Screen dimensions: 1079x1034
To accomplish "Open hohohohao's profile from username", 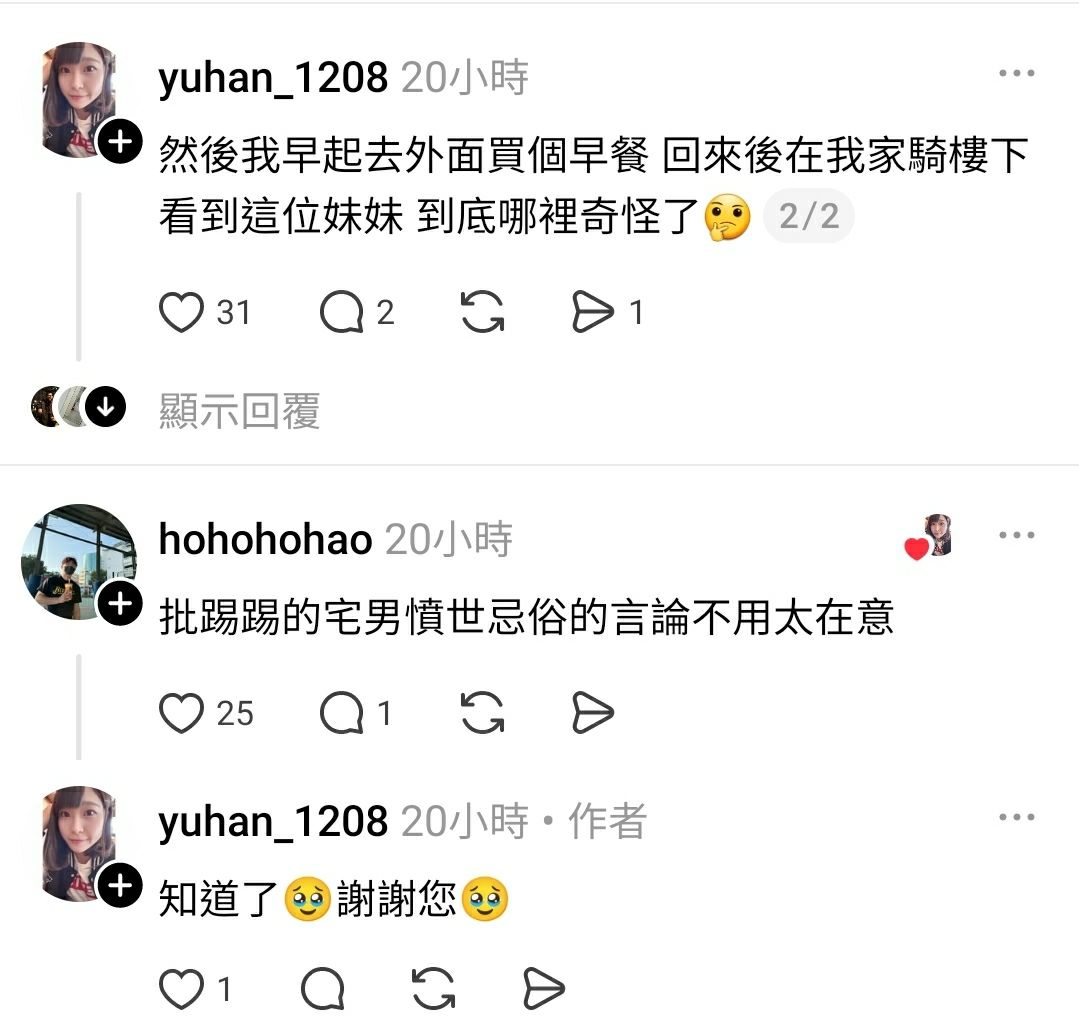I will click(265, 540).
